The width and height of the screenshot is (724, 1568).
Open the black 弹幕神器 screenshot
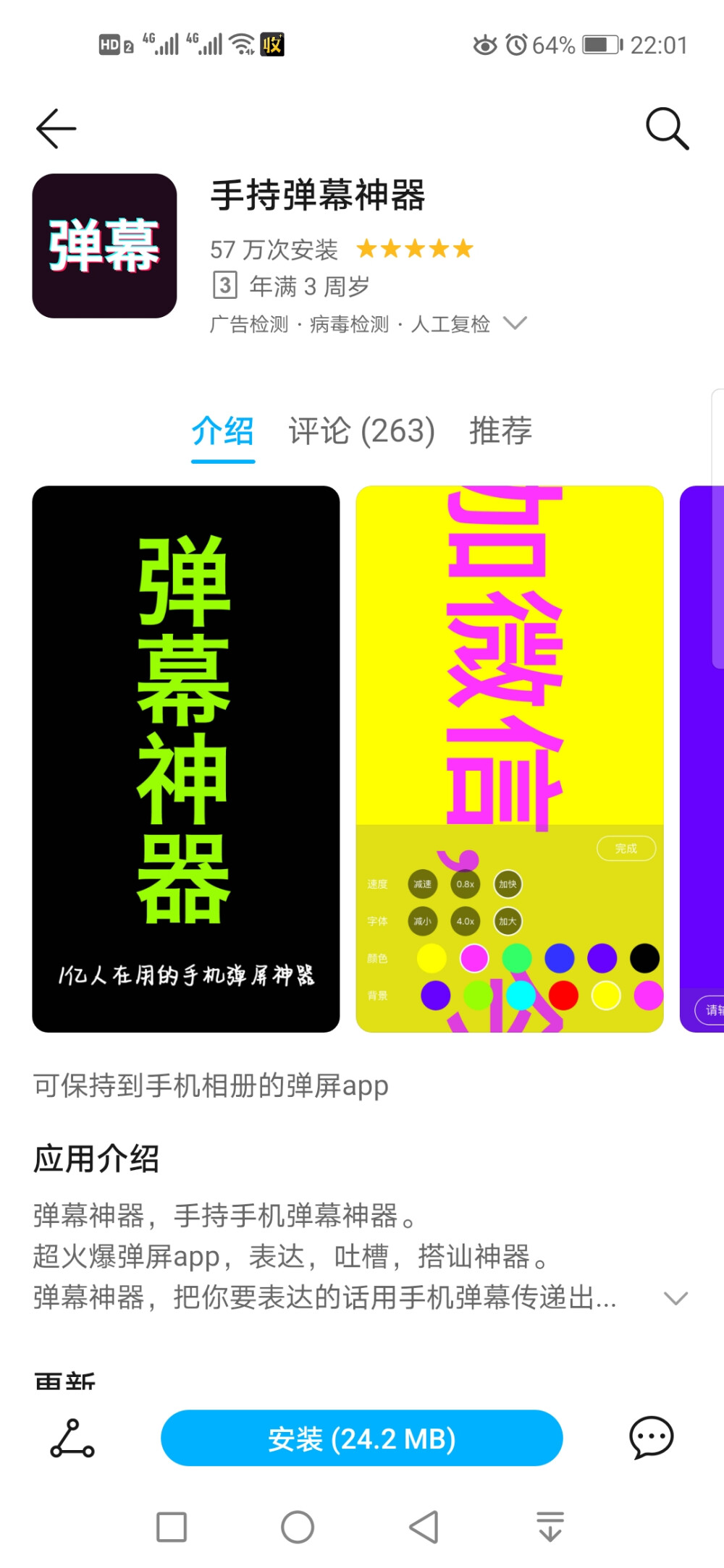click(186, 758)
